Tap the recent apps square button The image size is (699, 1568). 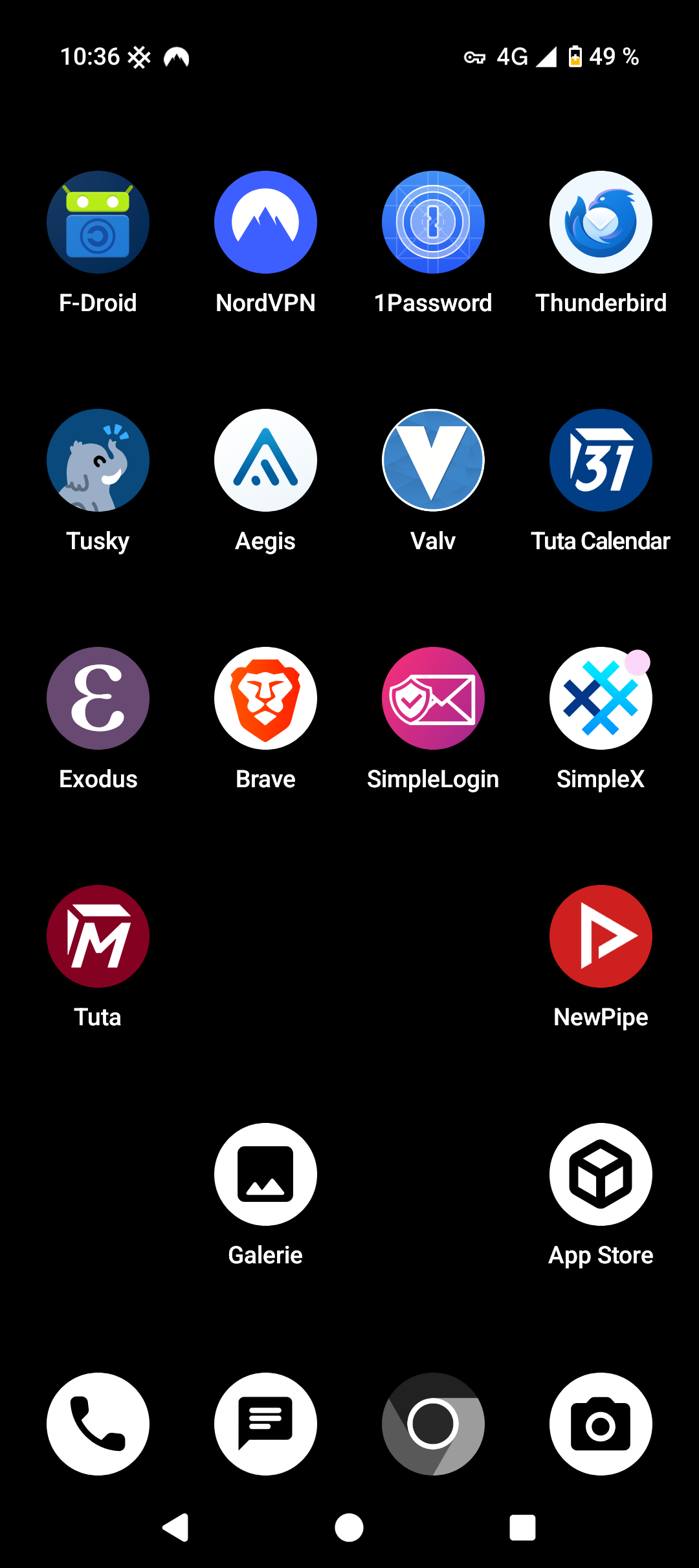522,1528
